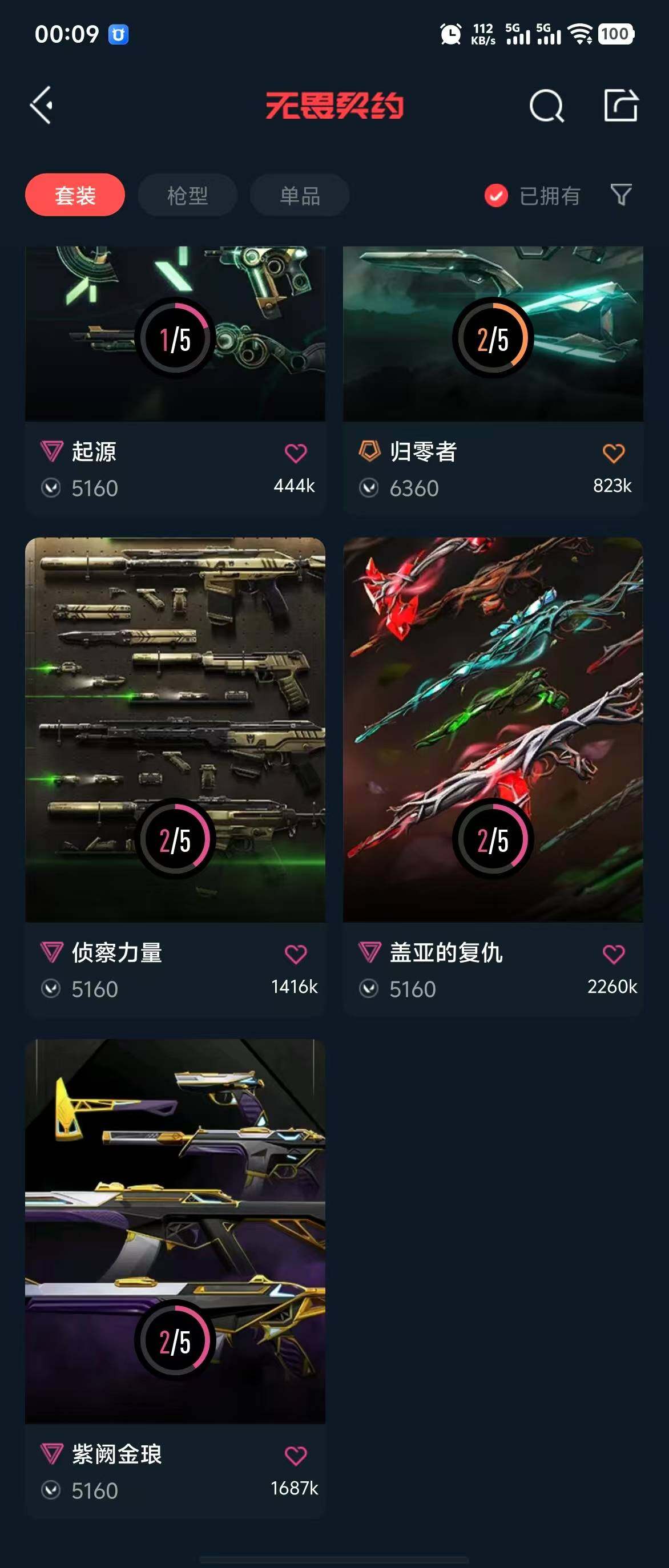This screenshot has width=669, height=1568.
Task: Open the search icon
Action: [546, 106]
